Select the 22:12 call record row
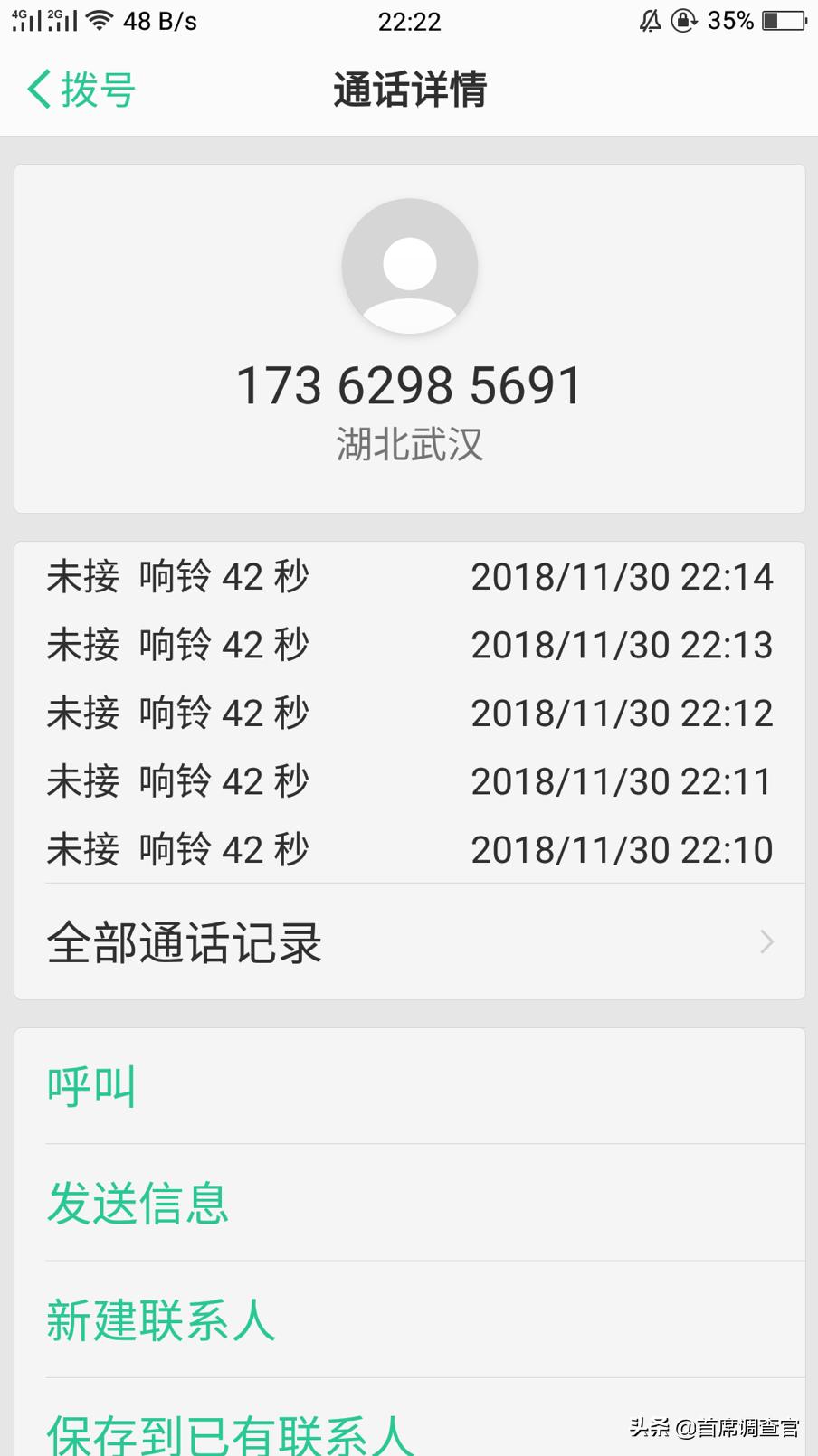818x1456 pixels. point(409,713)
